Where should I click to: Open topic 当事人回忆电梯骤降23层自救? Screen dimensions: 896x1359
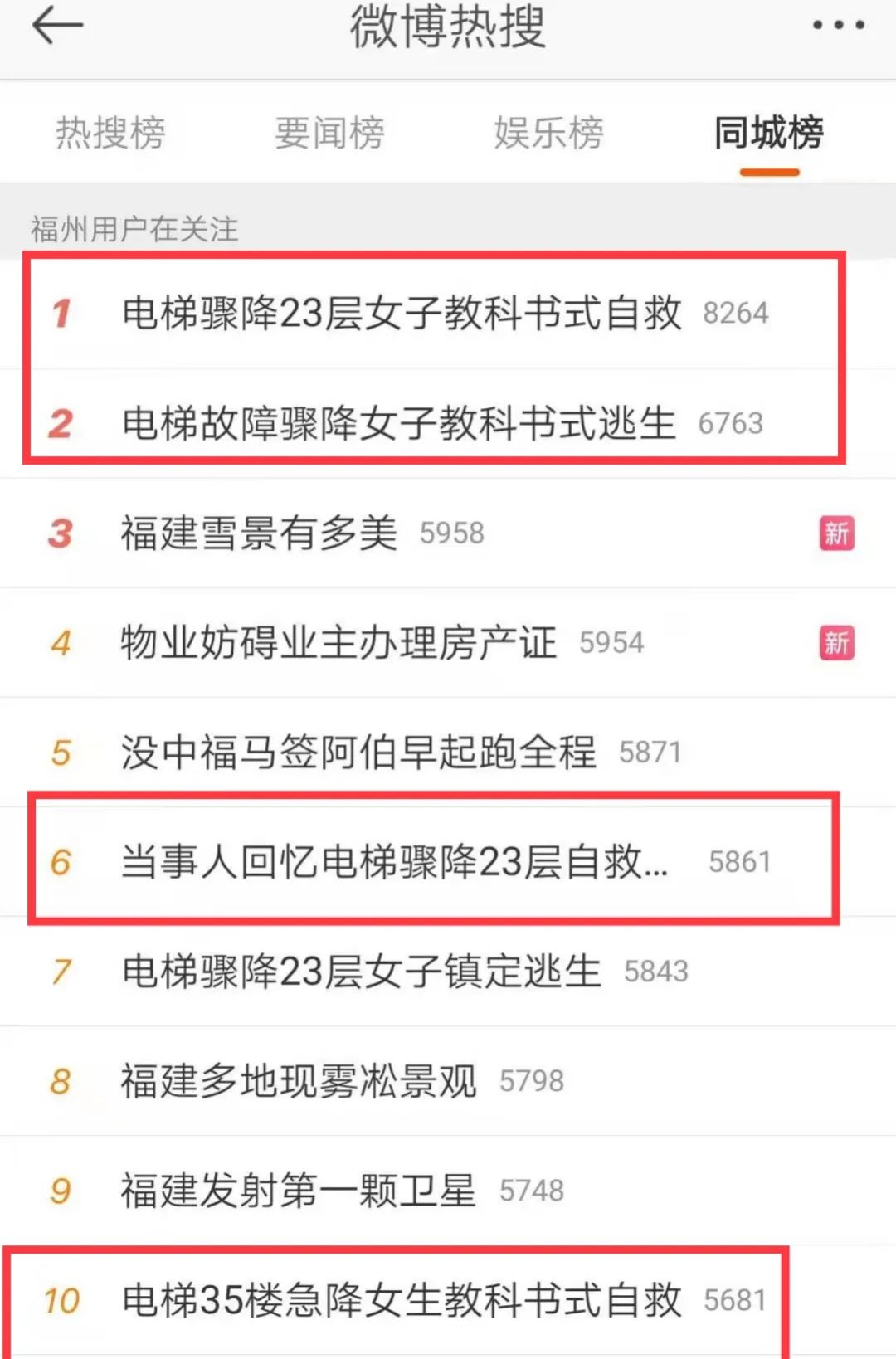[394, 862]
